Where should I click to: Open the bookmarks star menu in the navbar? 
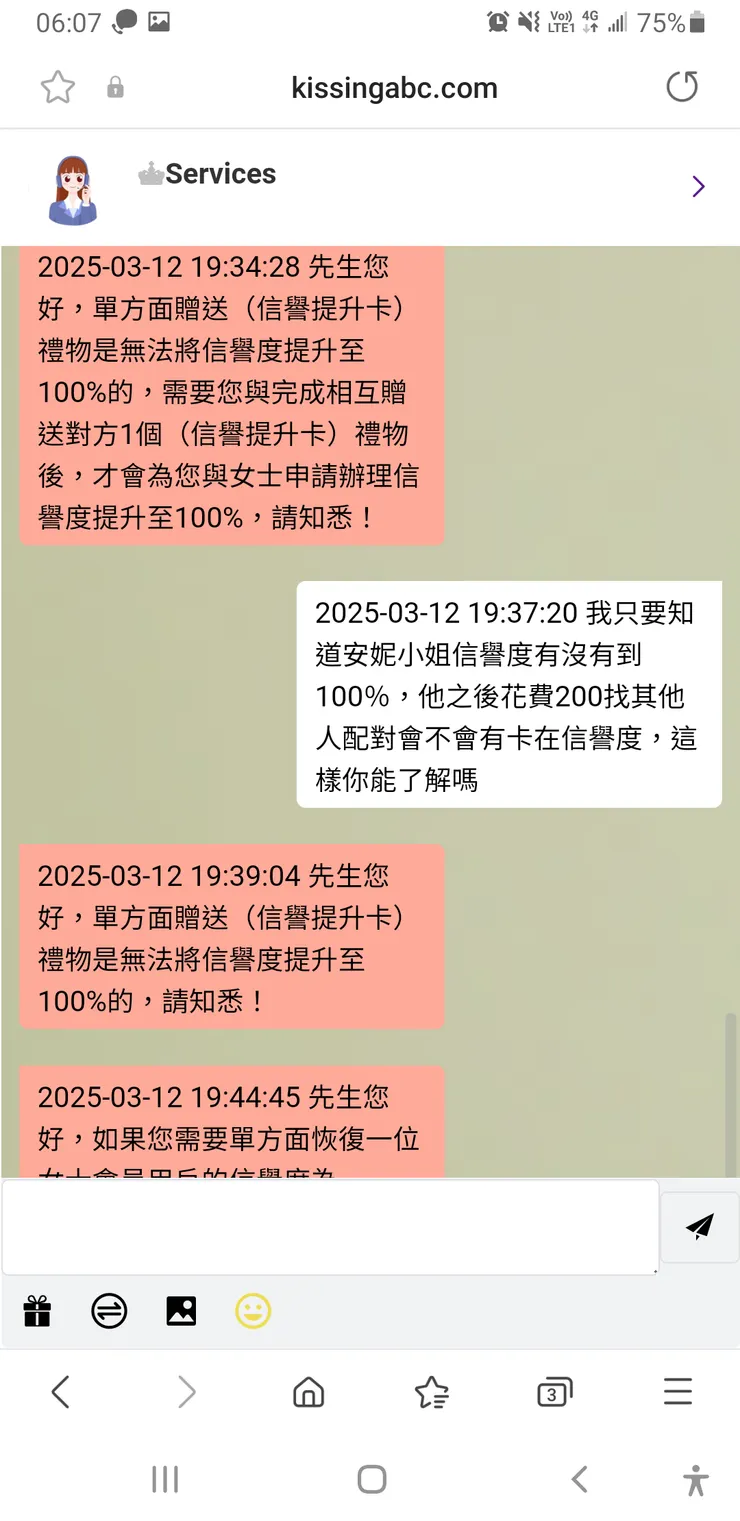tap(431, 1391)
